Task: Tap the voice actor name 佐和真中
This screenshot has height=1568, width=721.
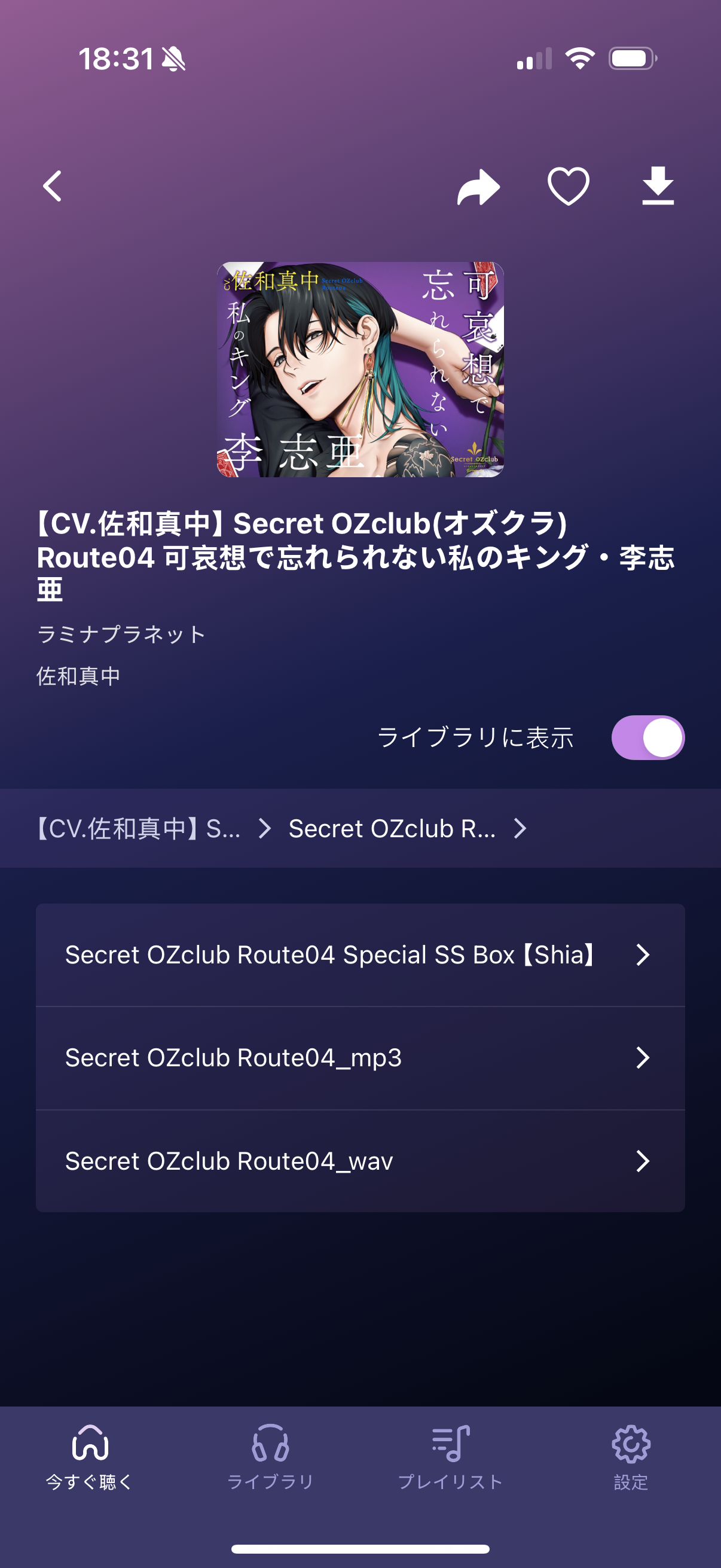Action: [x=78, y=676]
